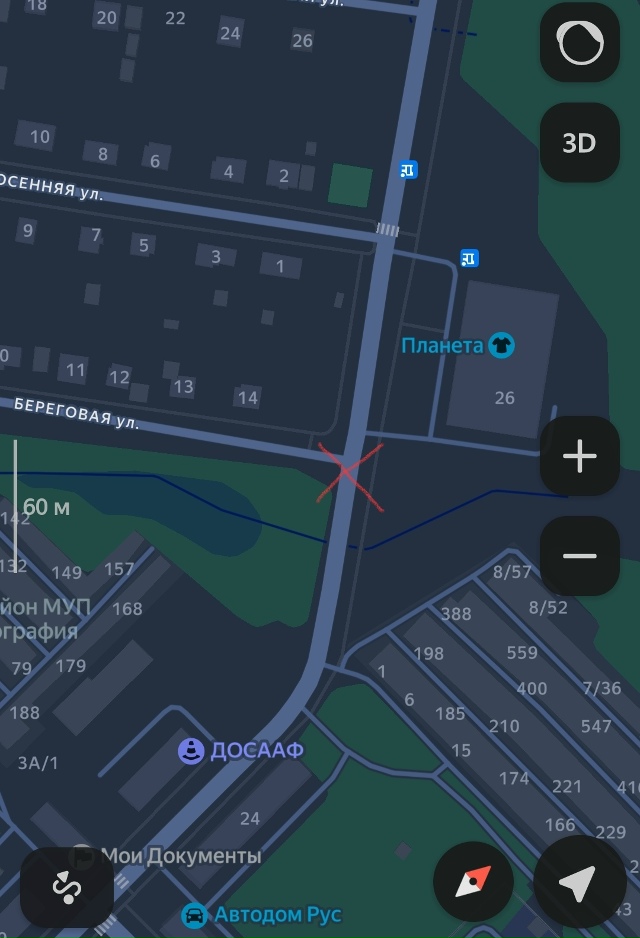Center the map on my location
Image resolution: width=640 pixels, height=938 pixels.
(x=578, y=882)
